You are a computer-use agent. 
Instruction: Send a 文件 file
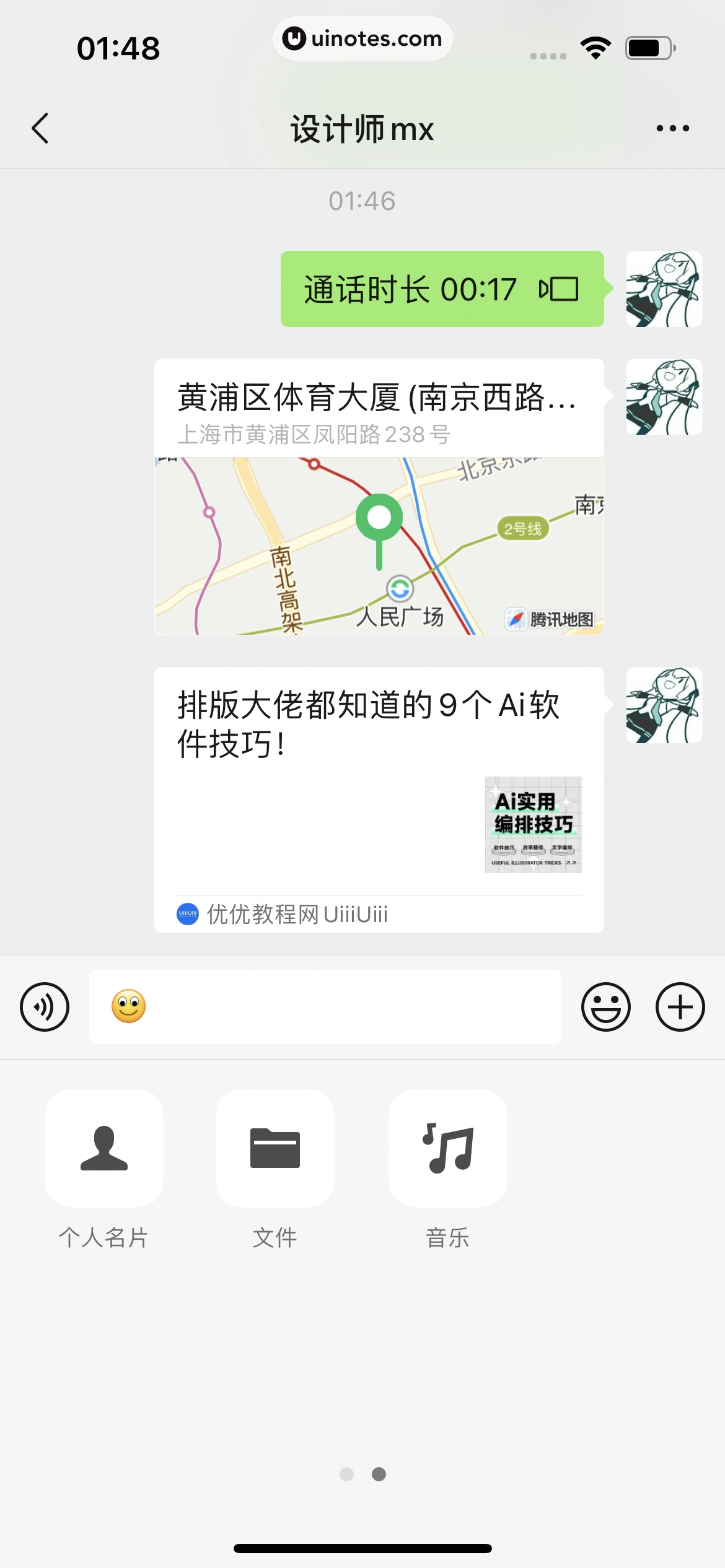pyautogui.click(x=275, y=1148)
